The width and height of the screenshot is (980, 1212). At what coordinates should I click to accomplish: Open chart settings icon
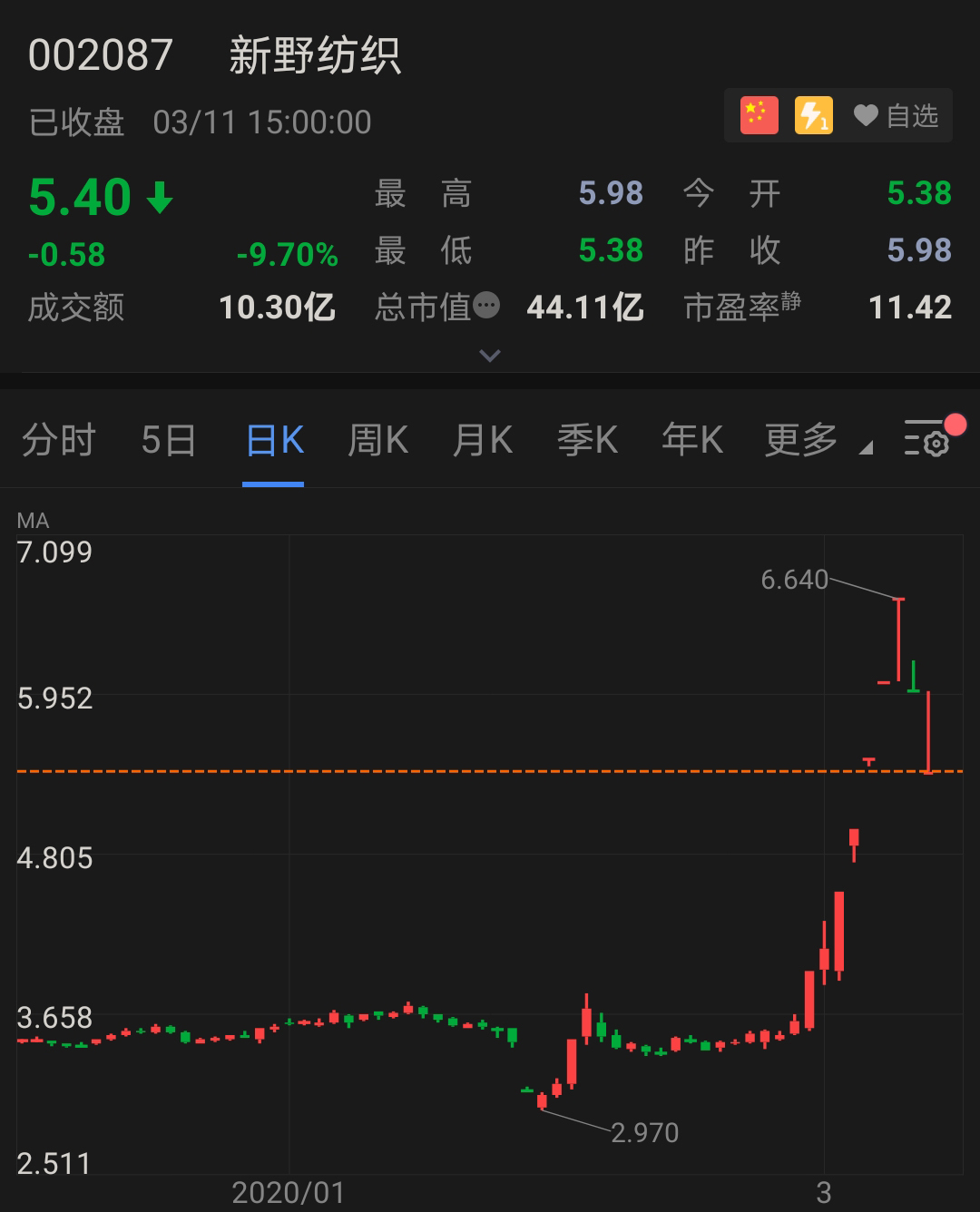point(927,439)
